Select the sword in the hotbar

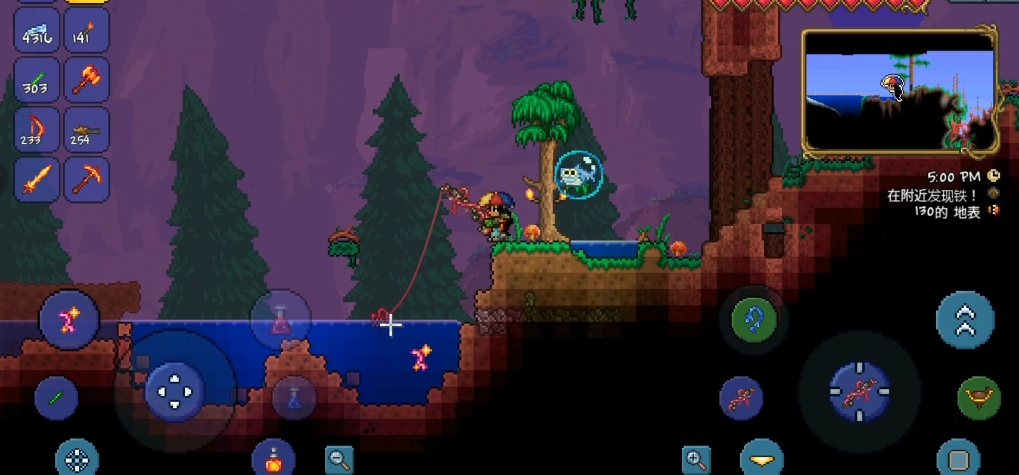click(35, 180)
